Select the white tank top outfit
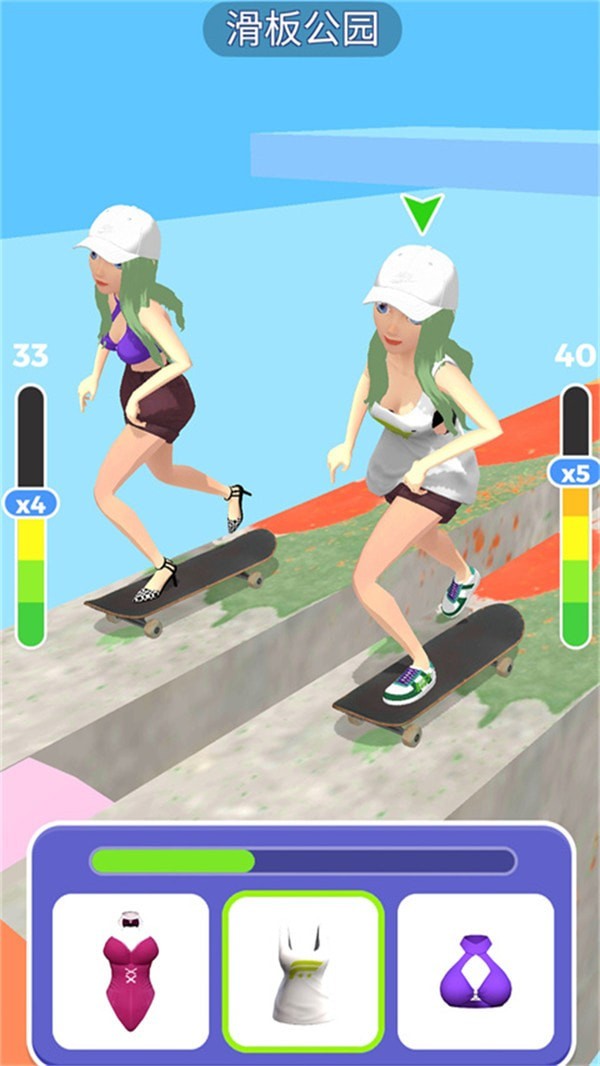This screenshot has width=600, height=1066. tap(302, 971)
